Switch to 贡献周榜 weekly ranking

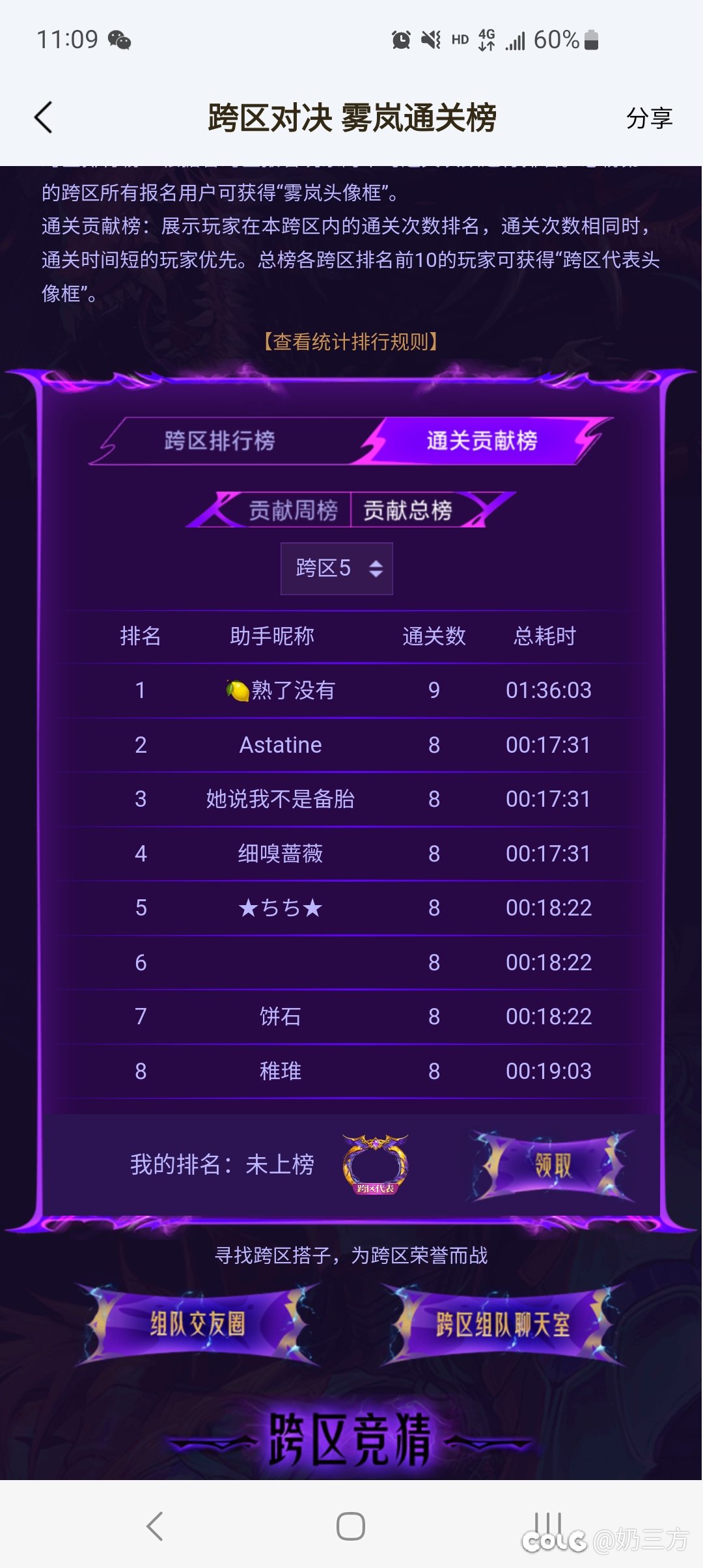293,510
